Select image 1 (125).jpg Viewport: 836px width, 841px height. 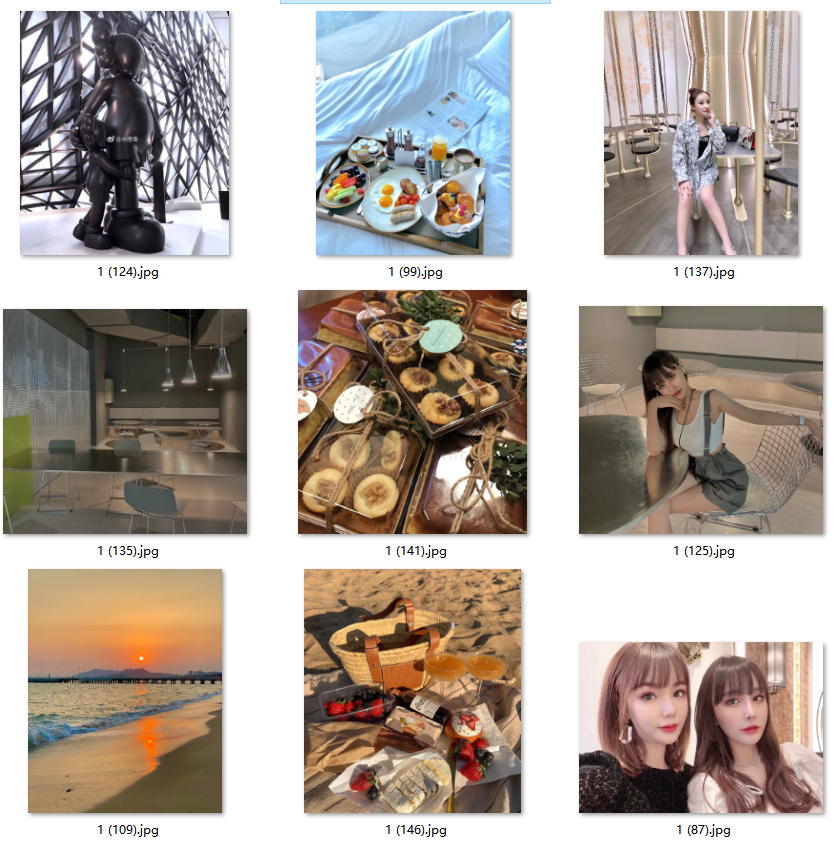click(x=701, y=420)
